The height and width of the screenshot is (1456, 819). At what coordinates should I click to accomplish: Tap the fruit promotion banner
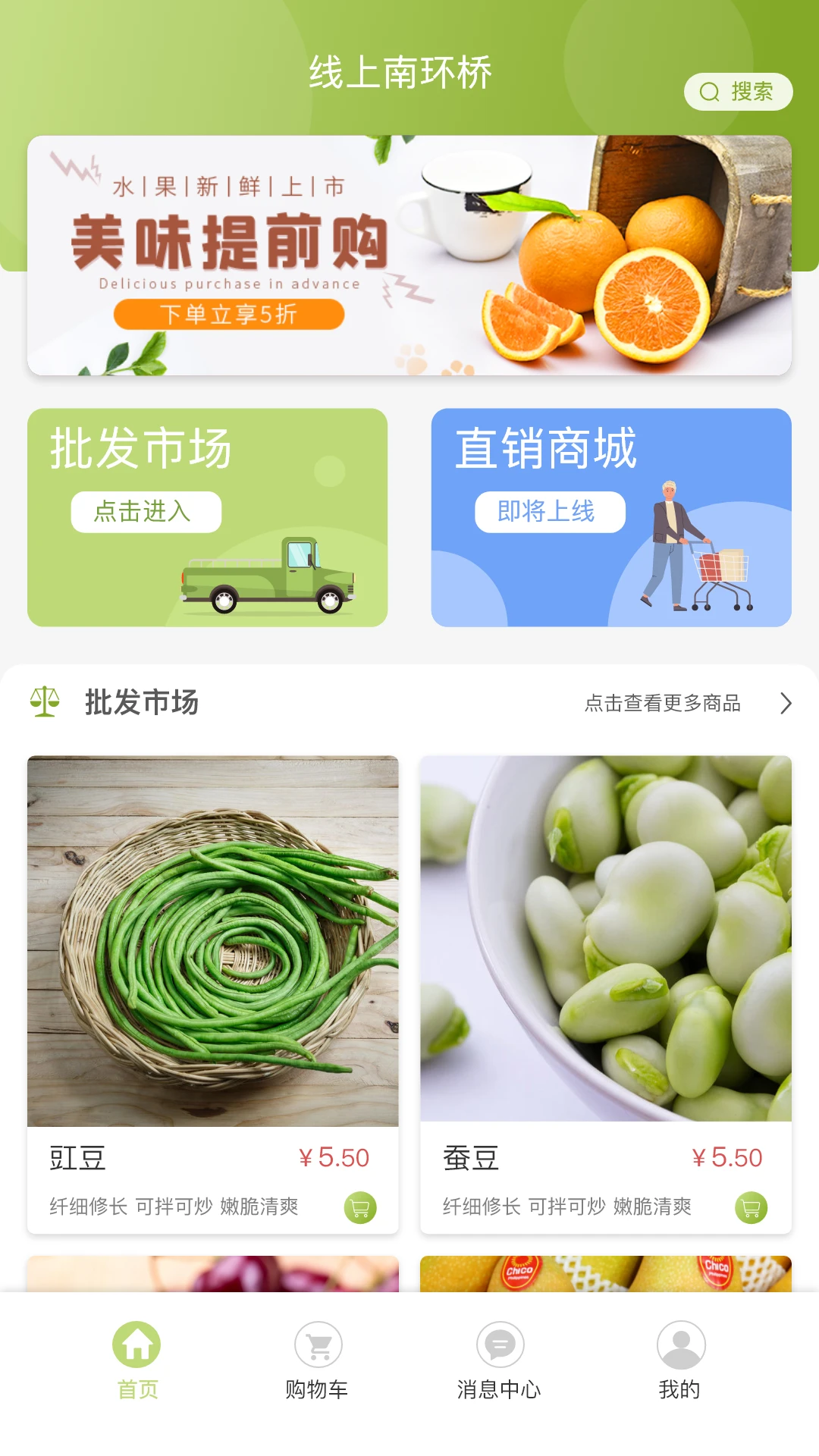(x=409, y=256)
